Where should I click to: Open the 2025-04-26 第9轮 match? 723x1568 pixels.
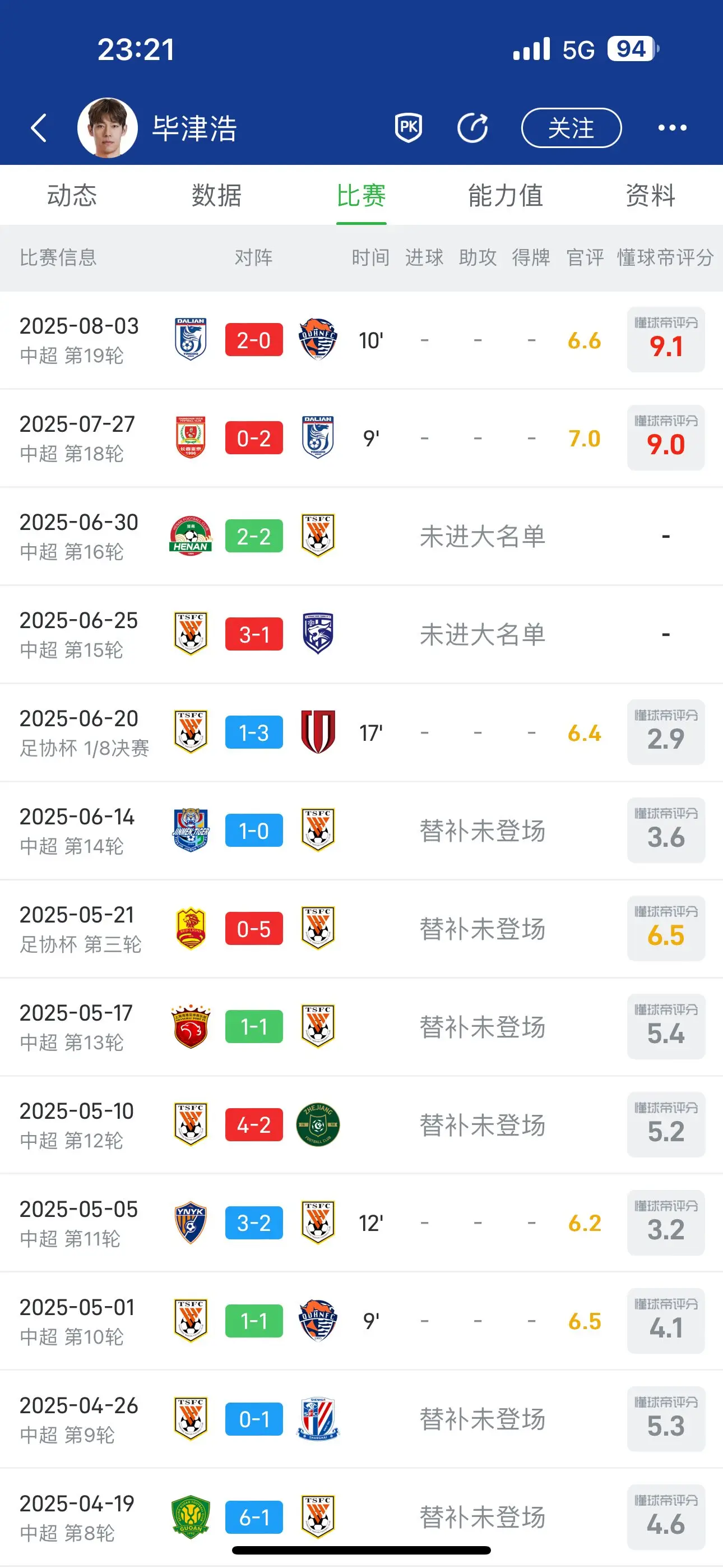(x=361, y=1419)
